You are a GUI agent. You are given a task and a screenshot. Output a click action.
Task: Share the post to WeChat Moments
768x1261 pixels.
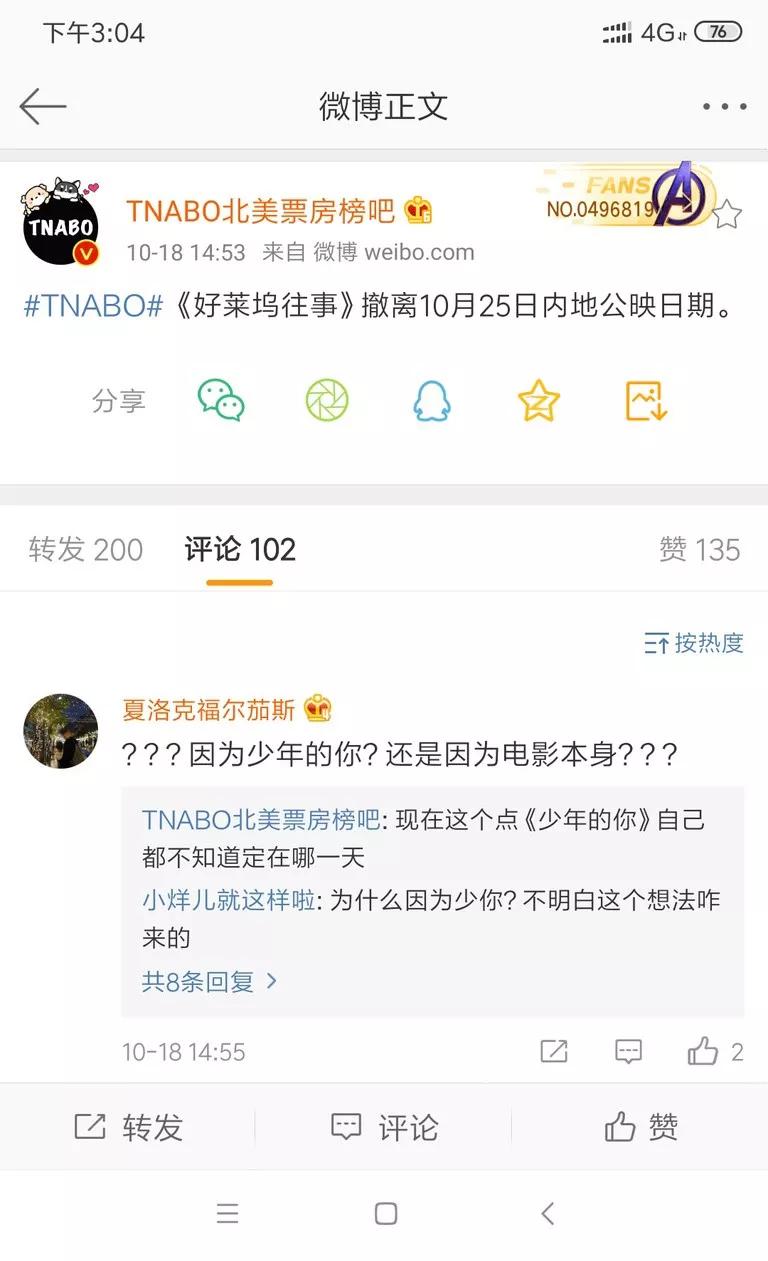point(327,401)
